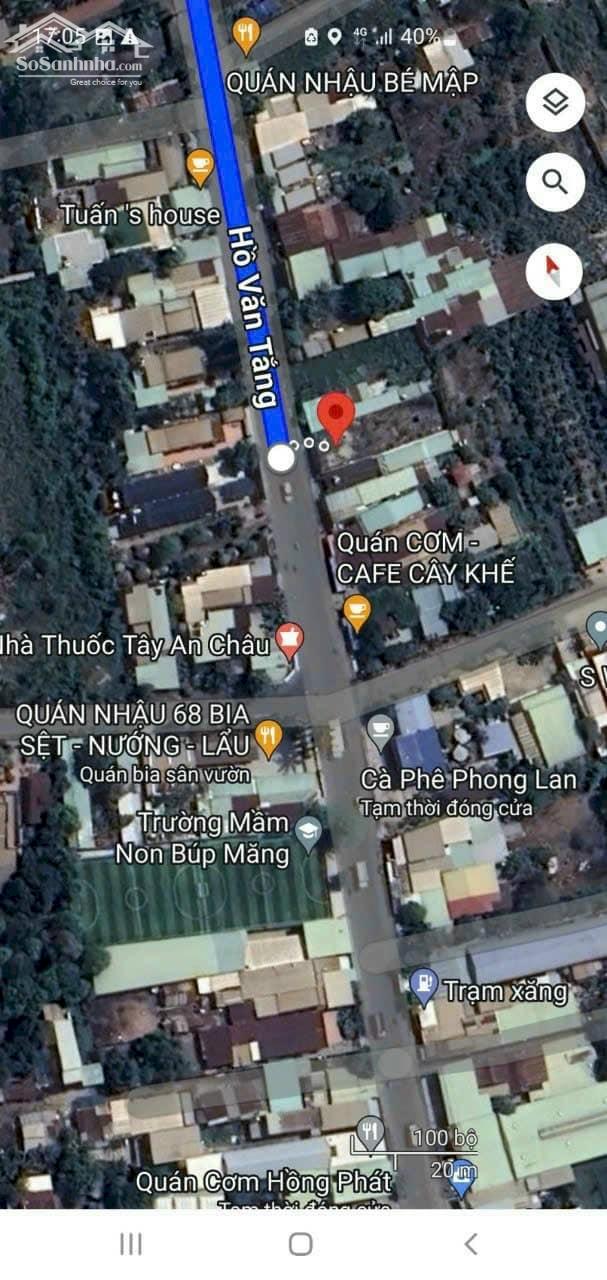
Task: Open Trường Mầm Non Búp Măng school marker
Action: (309, 832)
